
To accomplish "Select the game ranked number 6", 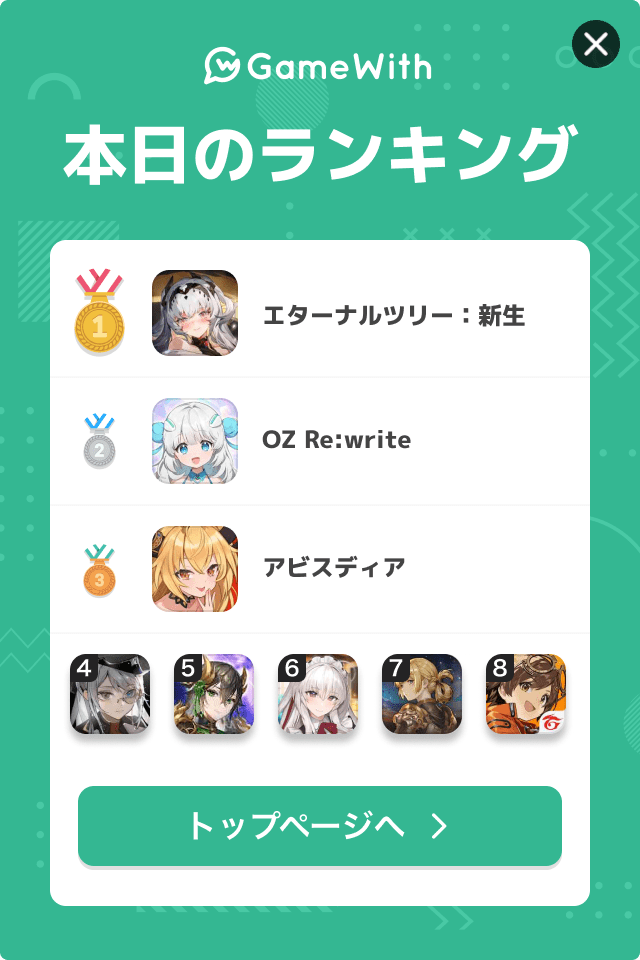I will coord(318,694).
